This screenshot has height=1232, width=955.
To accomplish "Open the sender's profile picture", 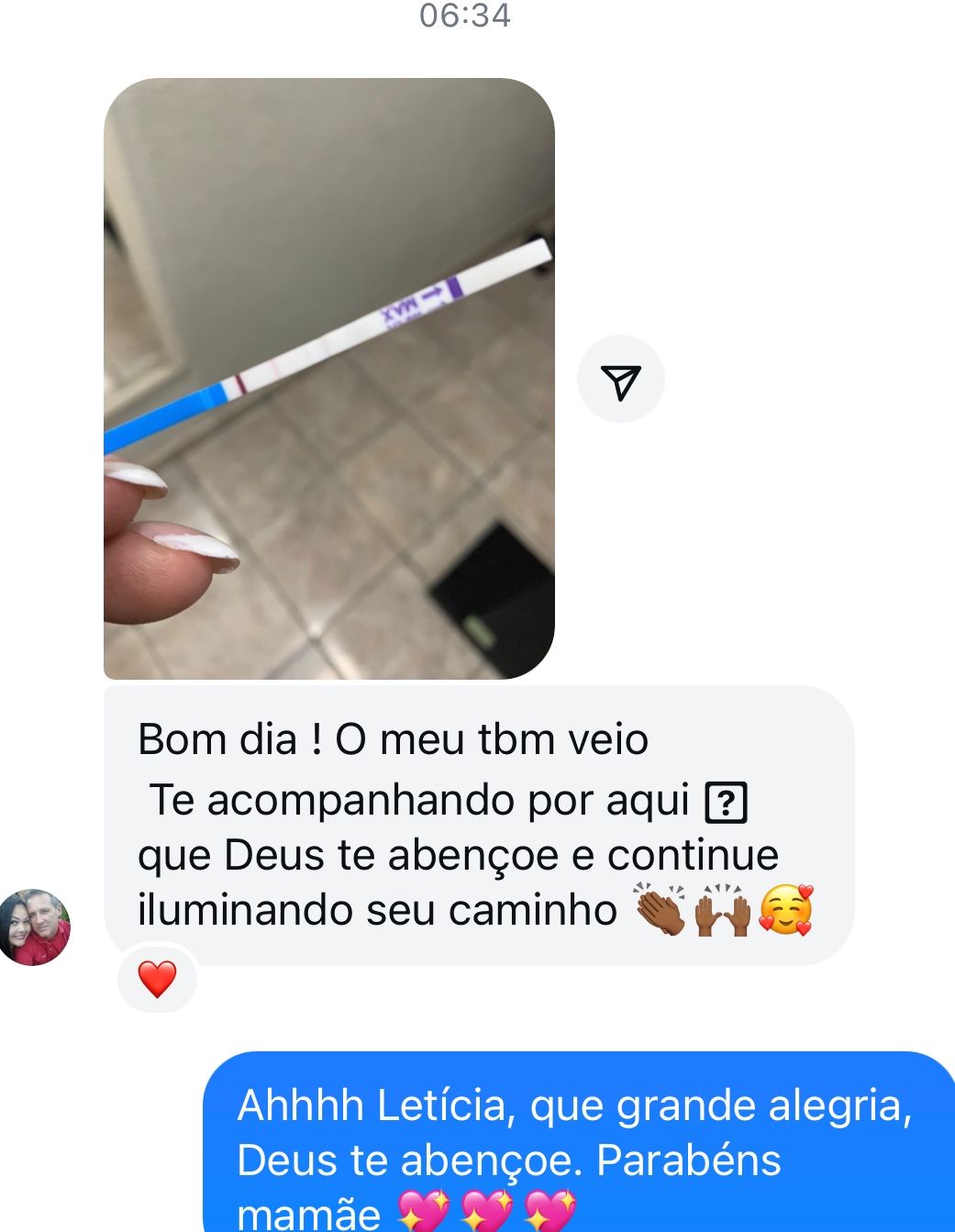I will point(35,927).
